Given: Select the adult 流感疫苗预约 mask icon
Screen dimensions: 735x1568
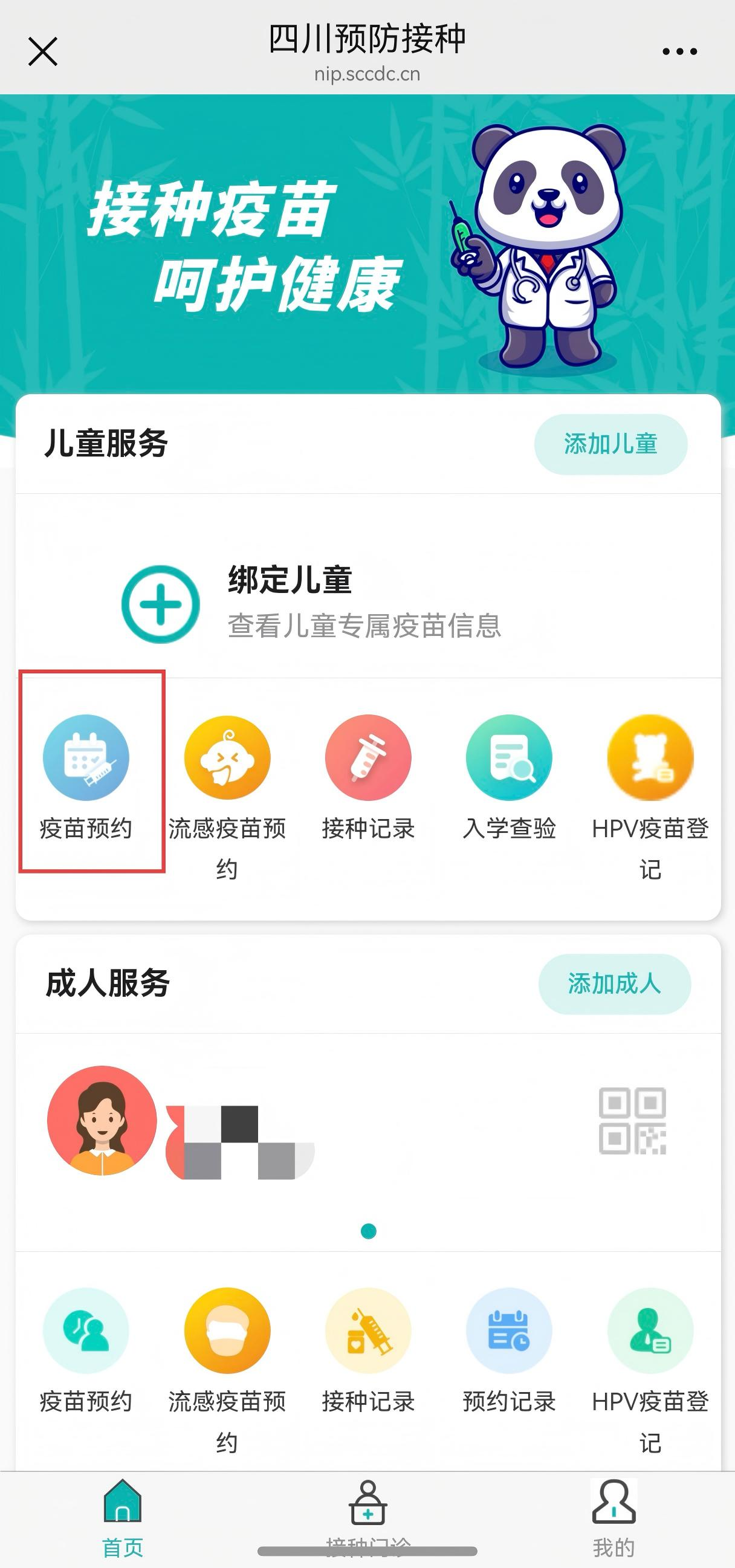Looking at the screenshot, I should (x=227, y=1343).
